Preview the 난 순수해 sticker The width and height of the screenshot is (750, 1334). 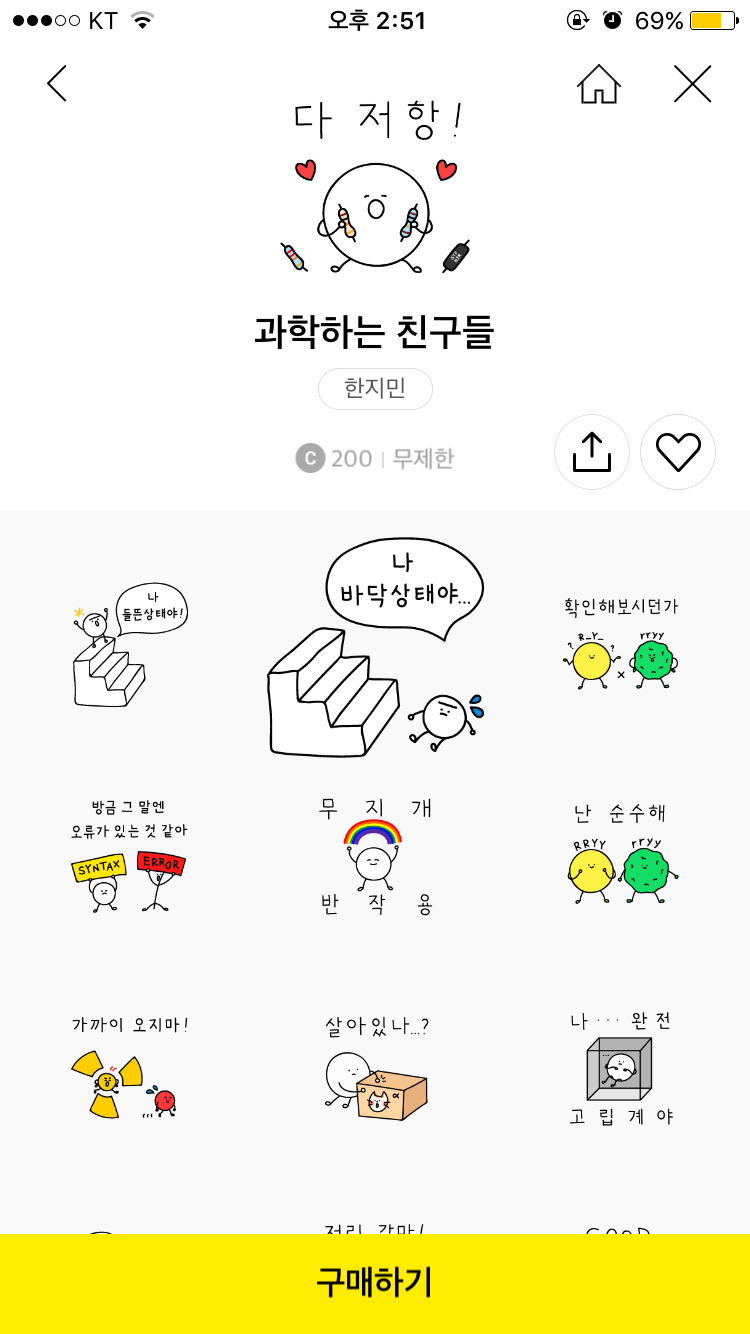click(x=621, y=858)
